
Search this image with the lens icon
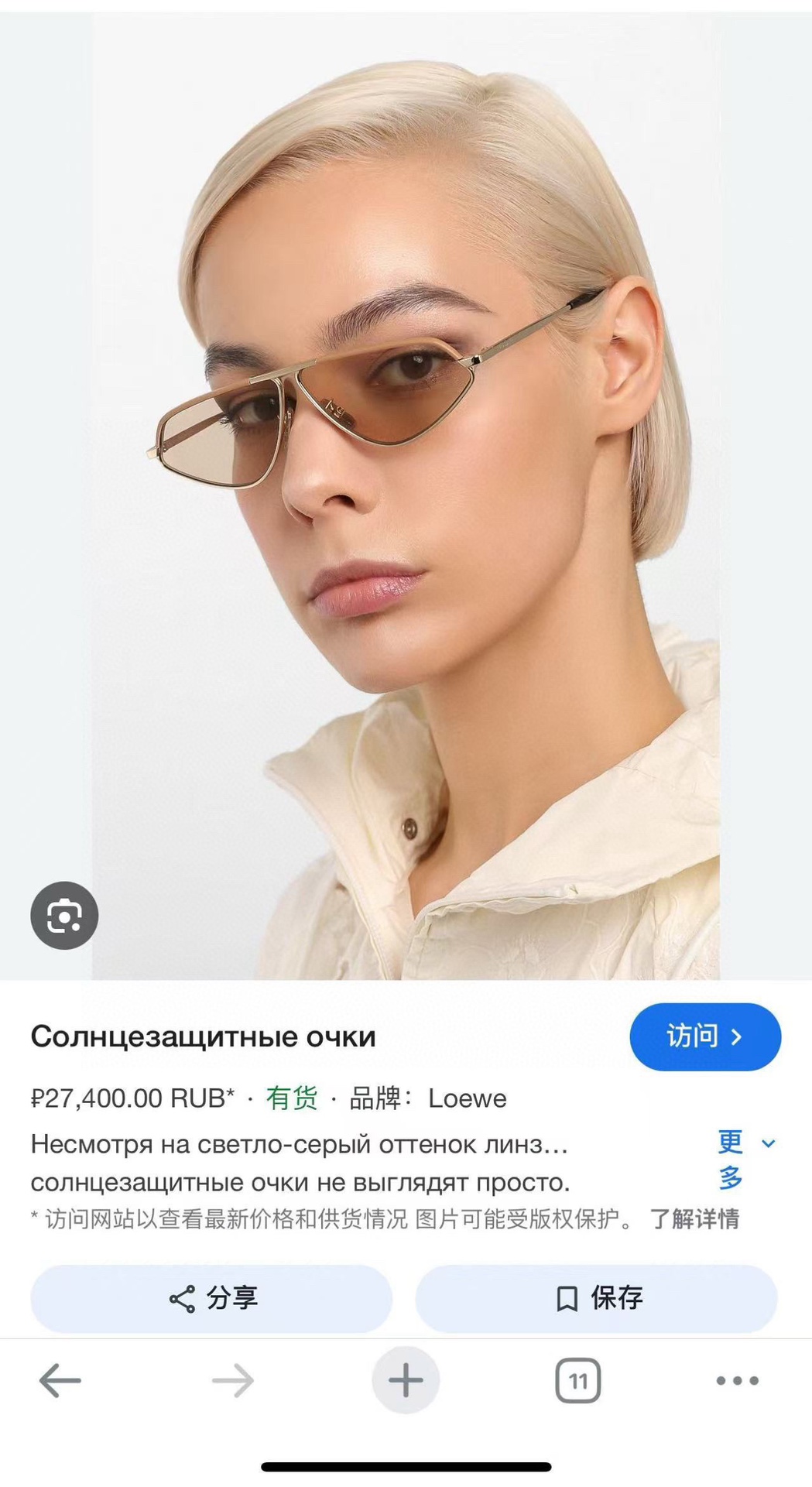tap(64, 916)
